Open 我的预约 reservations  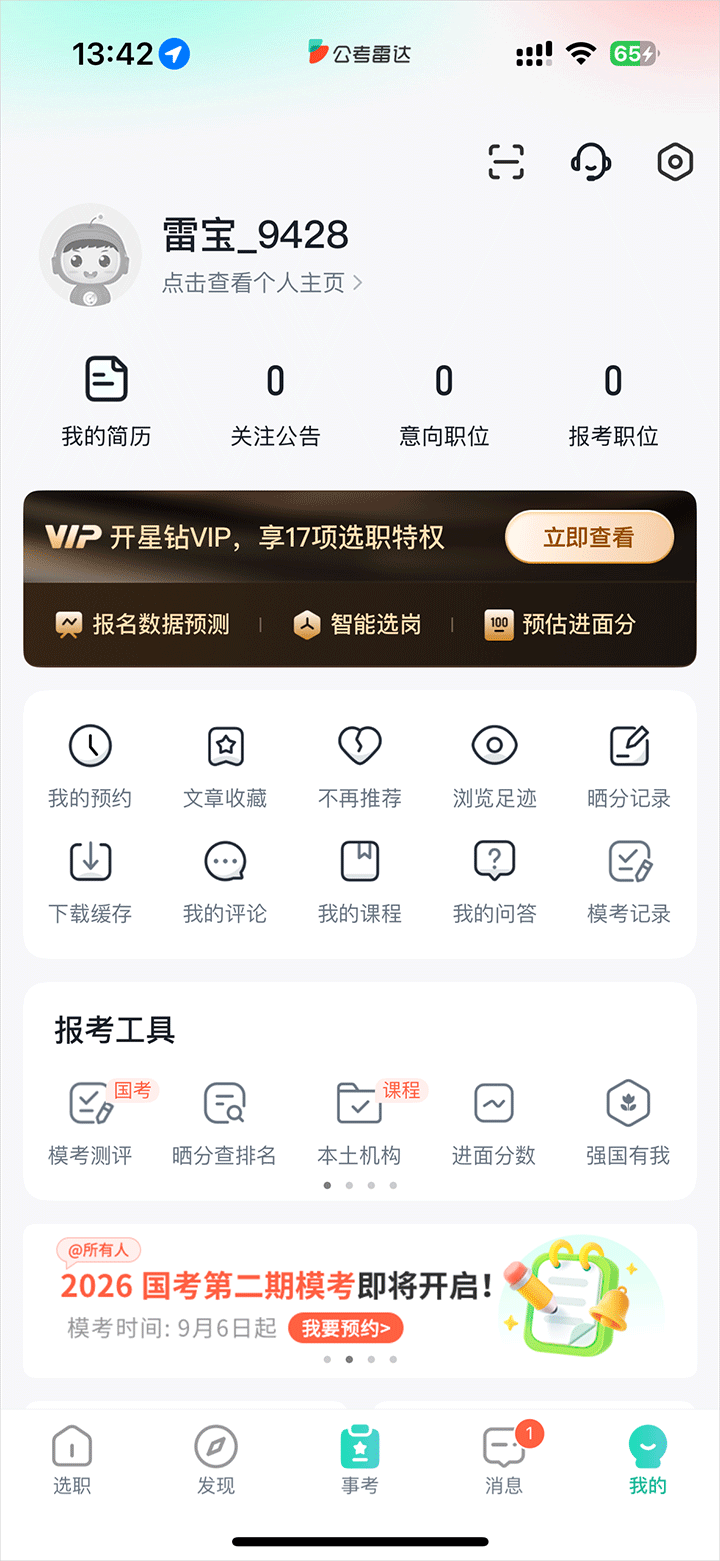(x=90, y=767)
